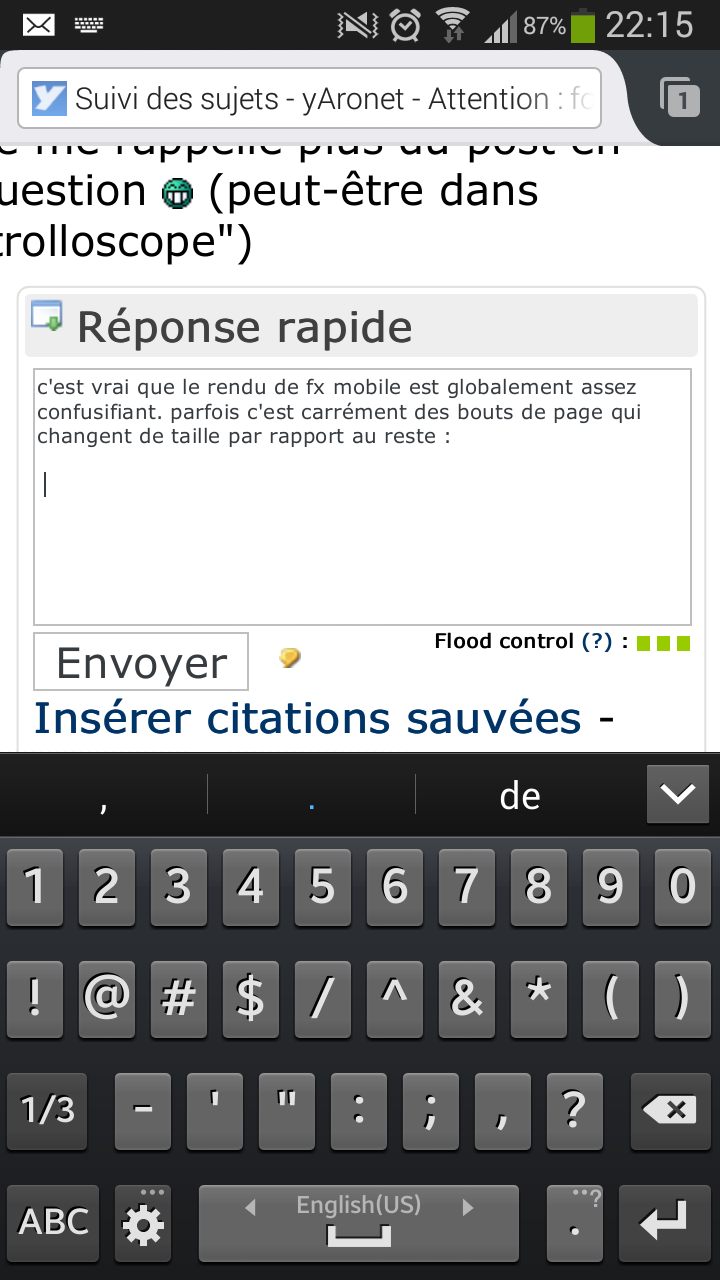The image size is (720, 1280).
Task: Open the browser tabs counter
Action: (x=680, y=97)
